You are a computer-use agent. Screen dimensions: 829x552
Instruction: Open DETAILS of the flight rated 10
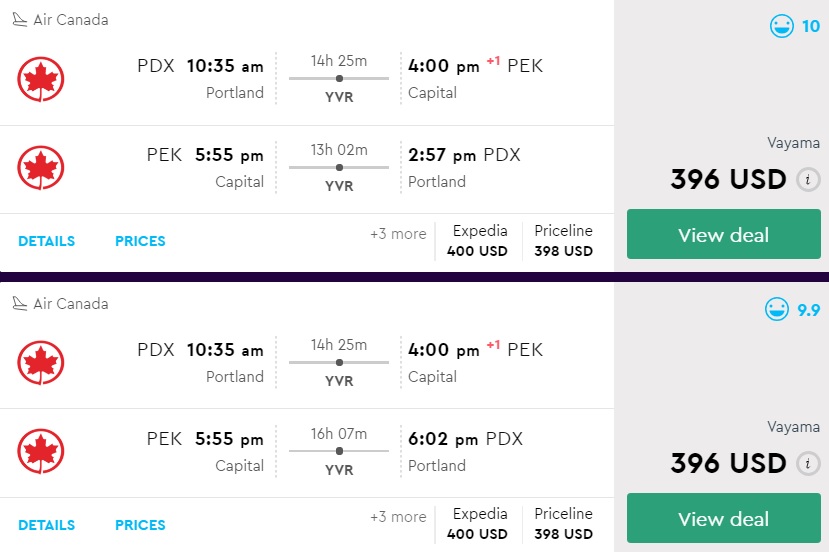coord(46,241)
